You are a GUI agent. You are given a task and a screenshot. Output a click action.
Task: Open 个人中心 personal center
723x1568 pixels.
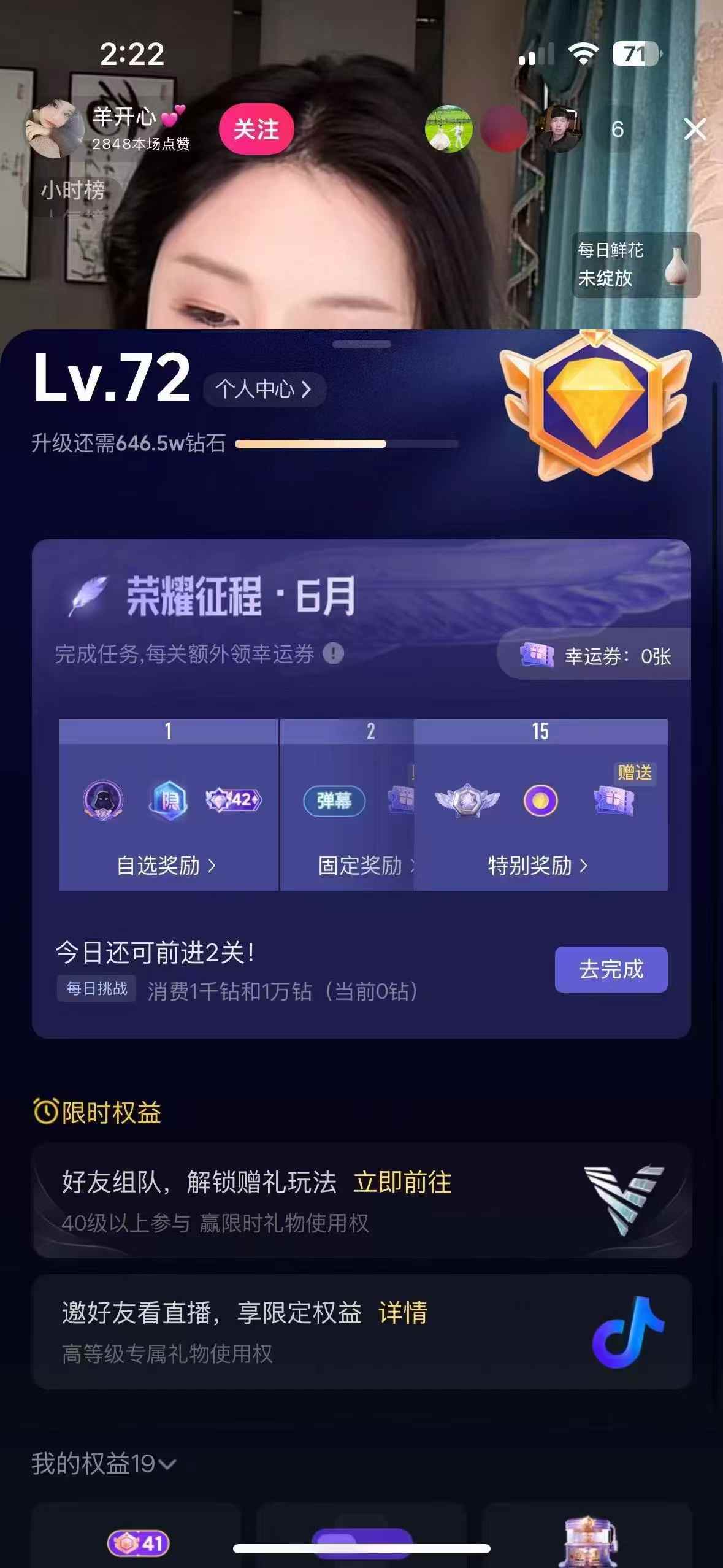tap(264, 389)
